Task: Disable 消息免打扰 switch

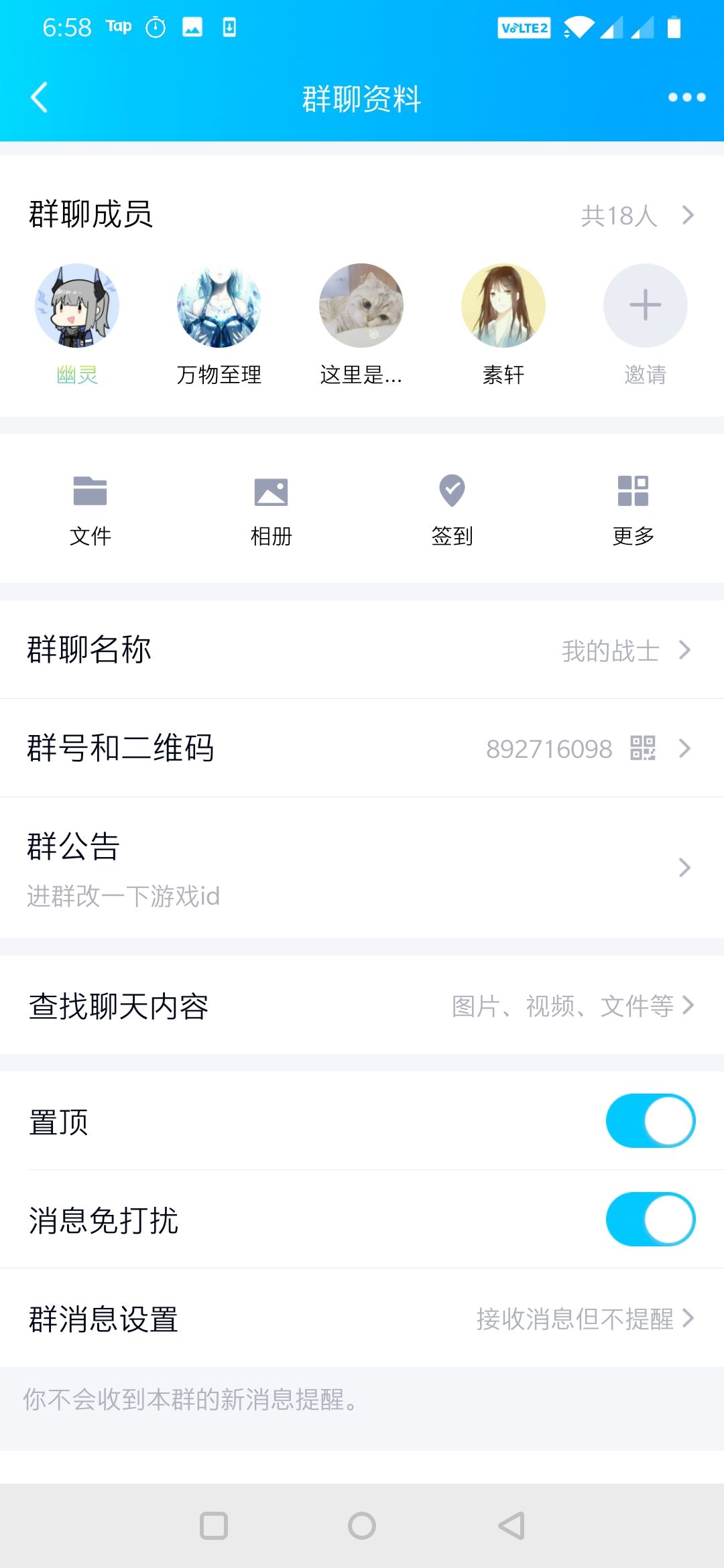Action: click(x=650, y=1219)
